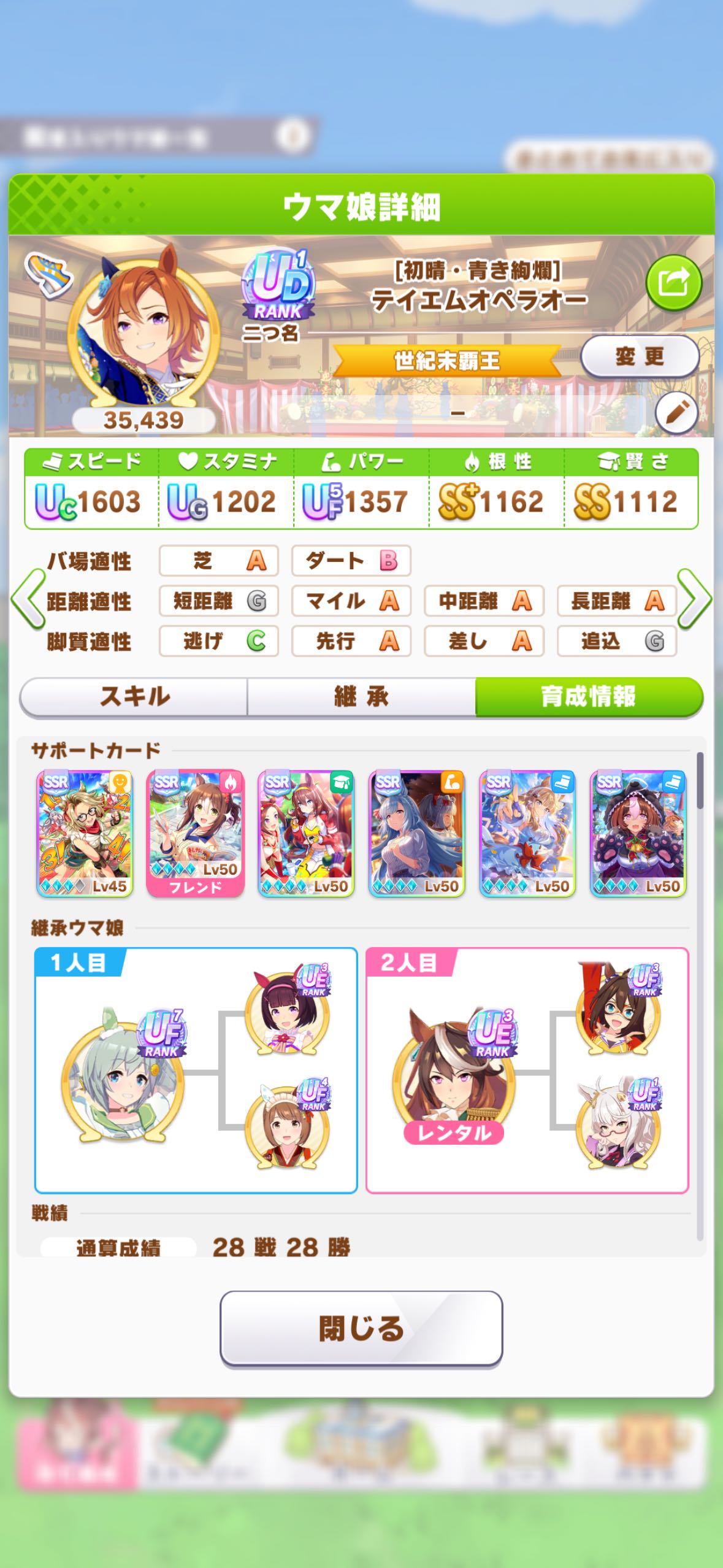This screenshot has height=1568, width=723.
Task: Open the power-type SSR support card
Action: [416, 834]
